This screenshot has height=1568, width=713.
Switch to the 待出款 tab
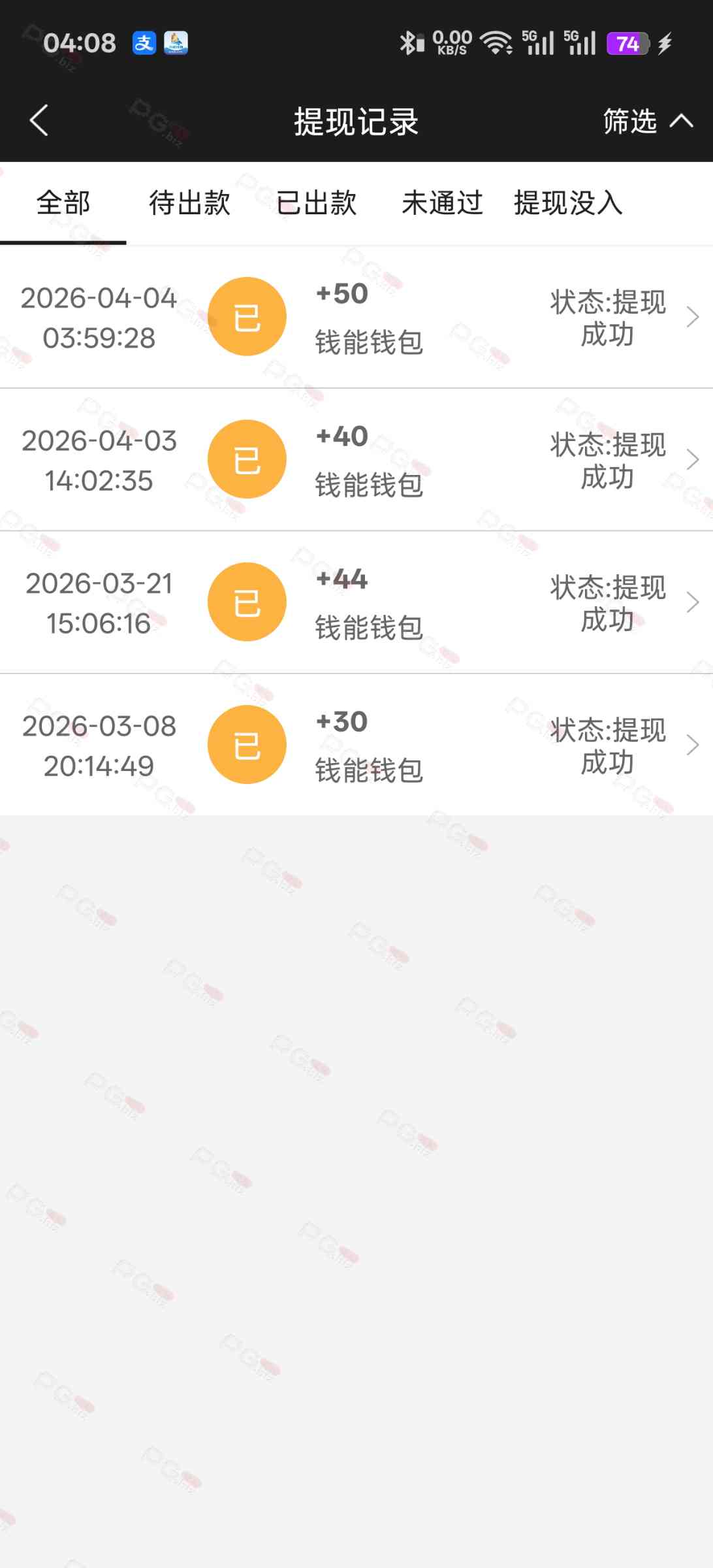click(189, 203)
